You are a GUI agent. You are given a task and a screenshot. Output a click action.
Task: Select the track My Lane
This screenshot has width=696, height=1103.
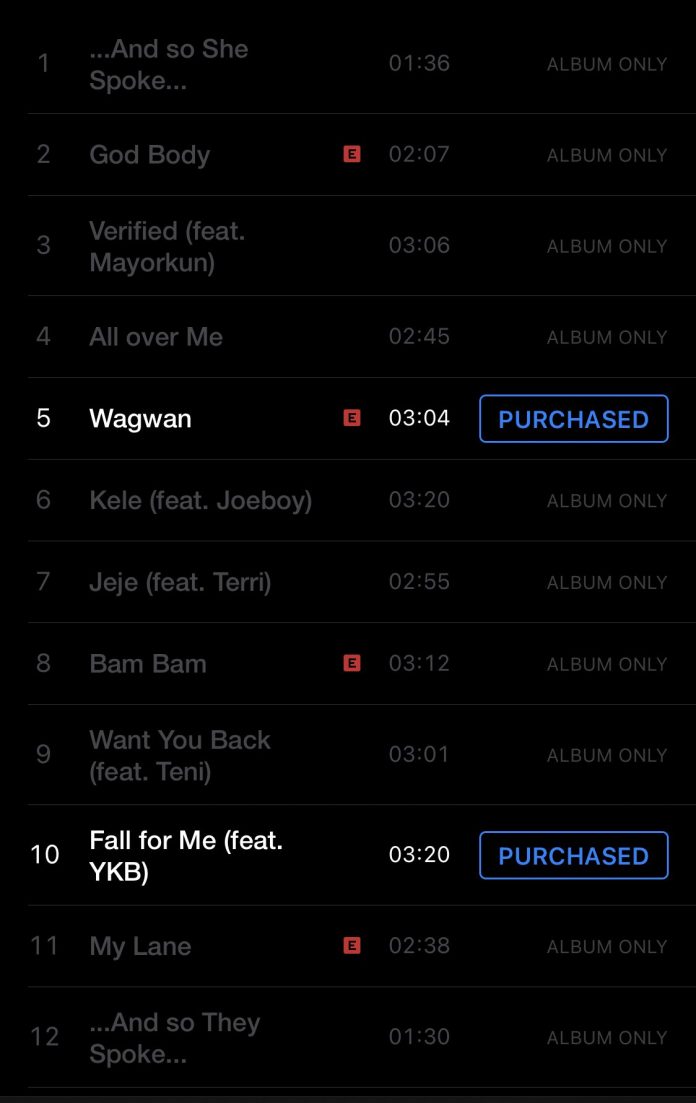tap(140, 946)
